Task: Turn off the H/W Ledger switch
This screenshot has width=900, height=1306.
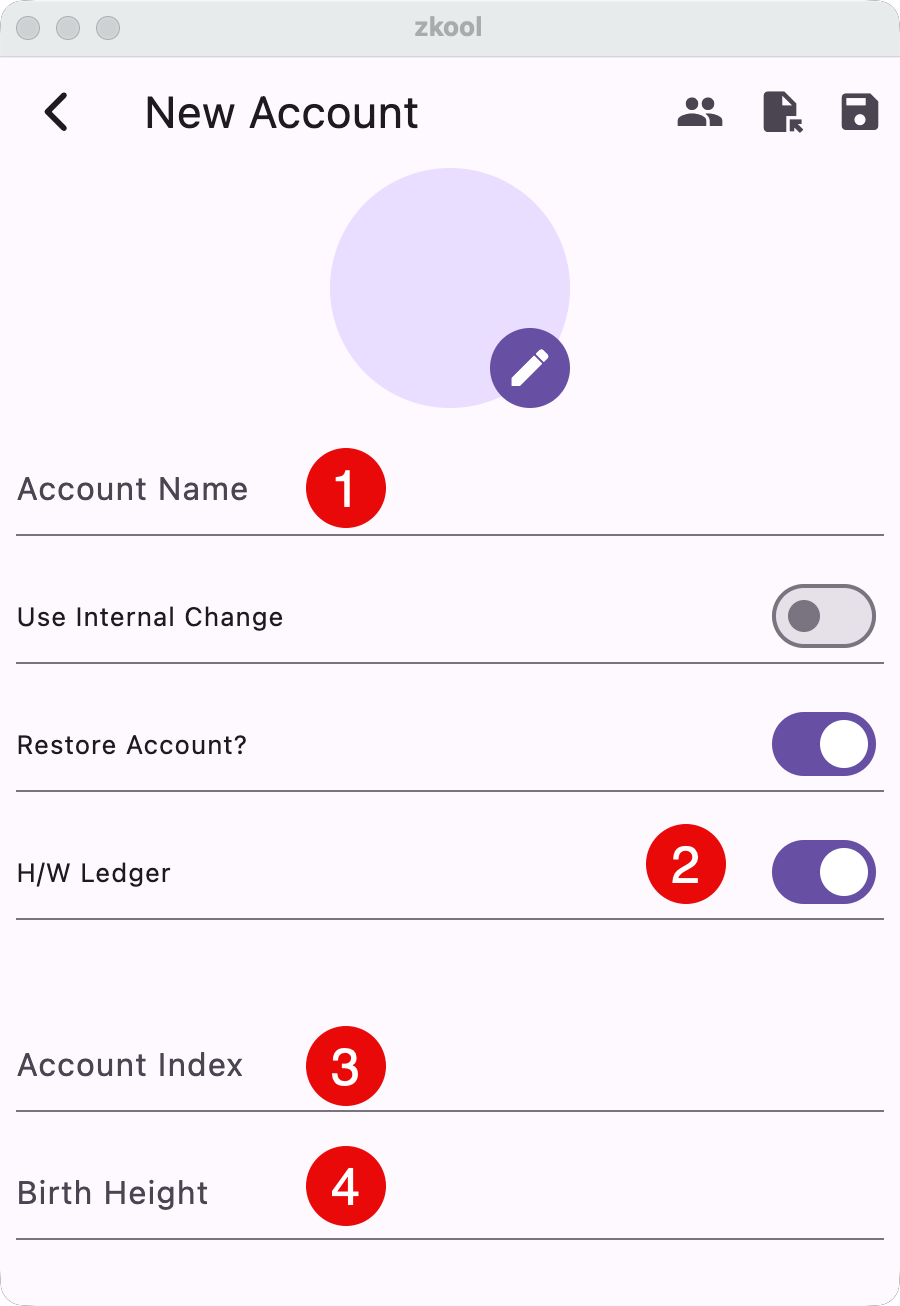Action: tap(823, 872)
